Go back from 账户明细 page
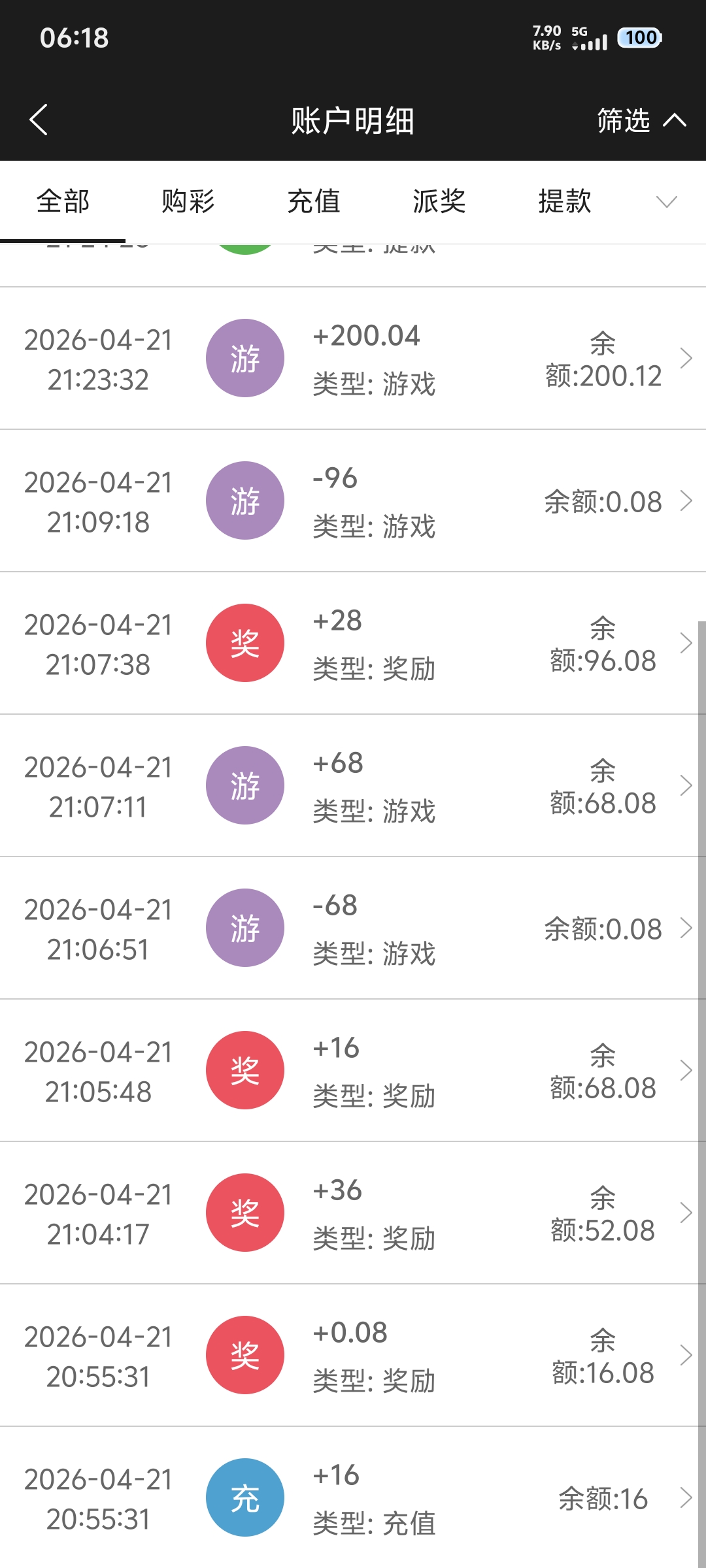 point(39,120)
